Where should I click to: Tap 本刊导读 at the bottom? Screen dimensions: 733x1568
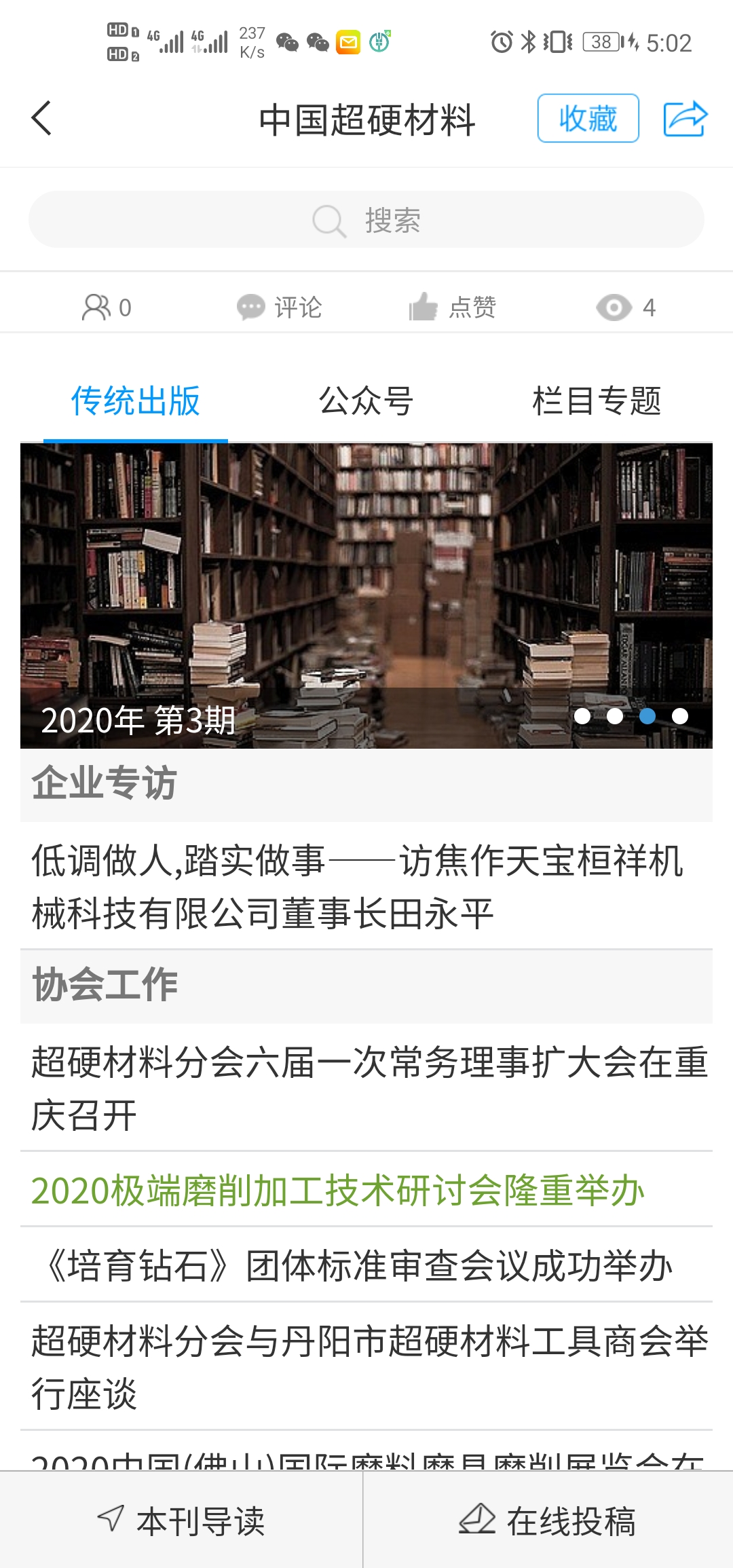[181, 1521]
